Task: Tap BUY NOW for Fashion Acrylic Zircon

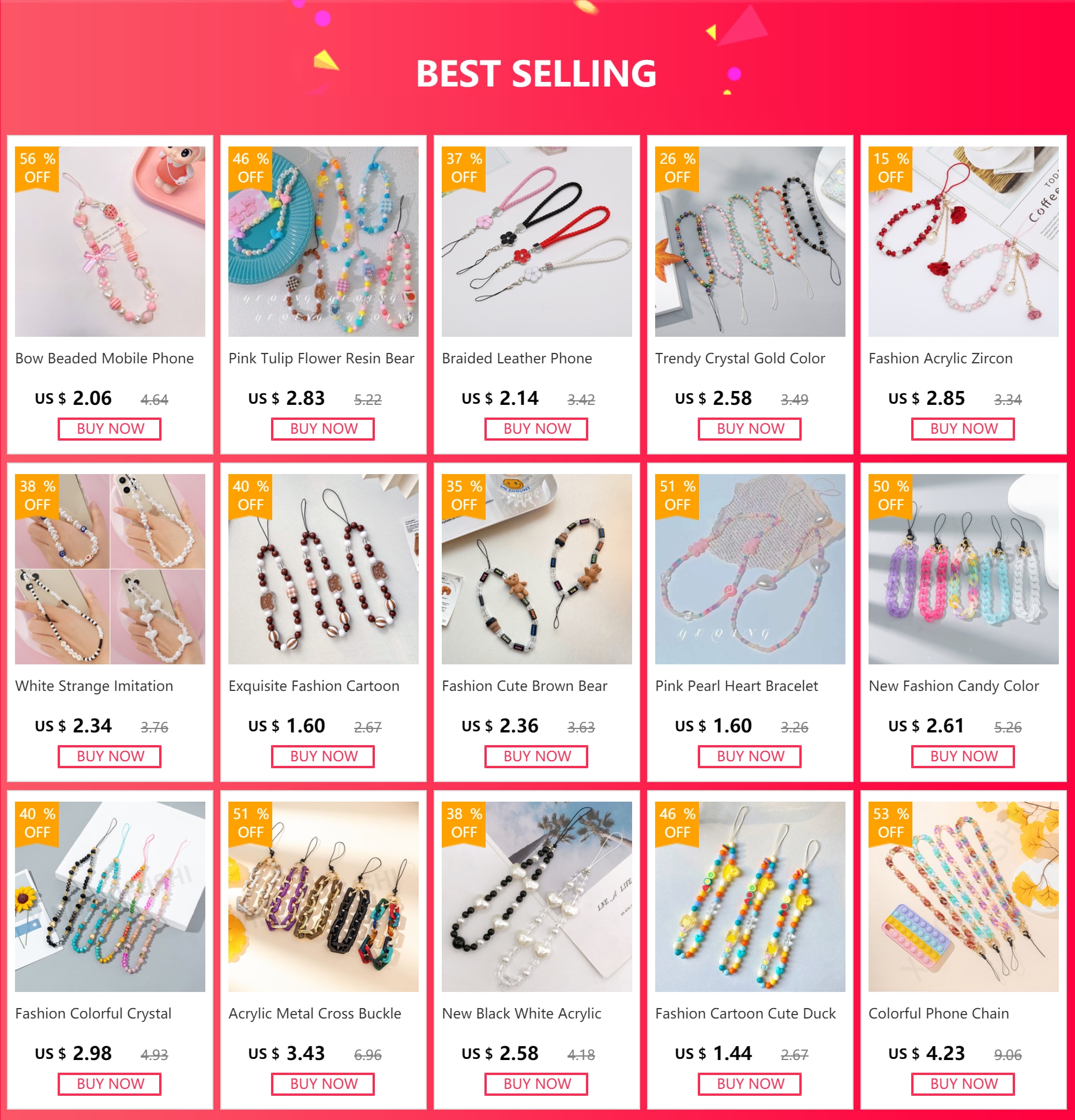Action: [963, 429]
